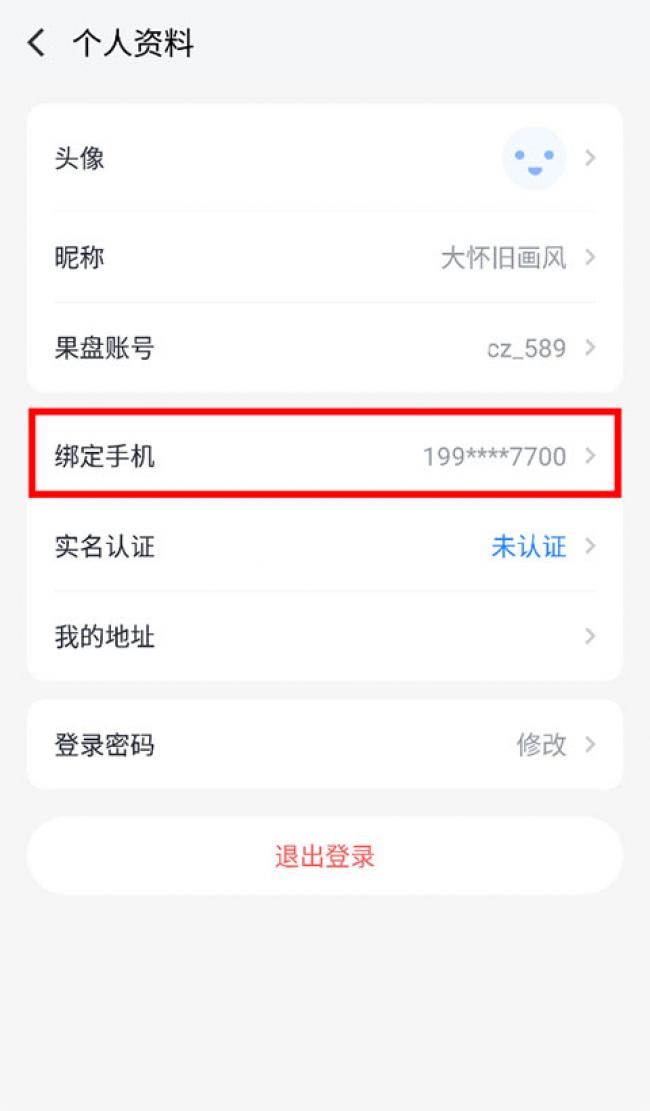The height and width of the screenshot is (1111, 650).
Task: Open 登录密码 to change the password
Action: (325, 745)
